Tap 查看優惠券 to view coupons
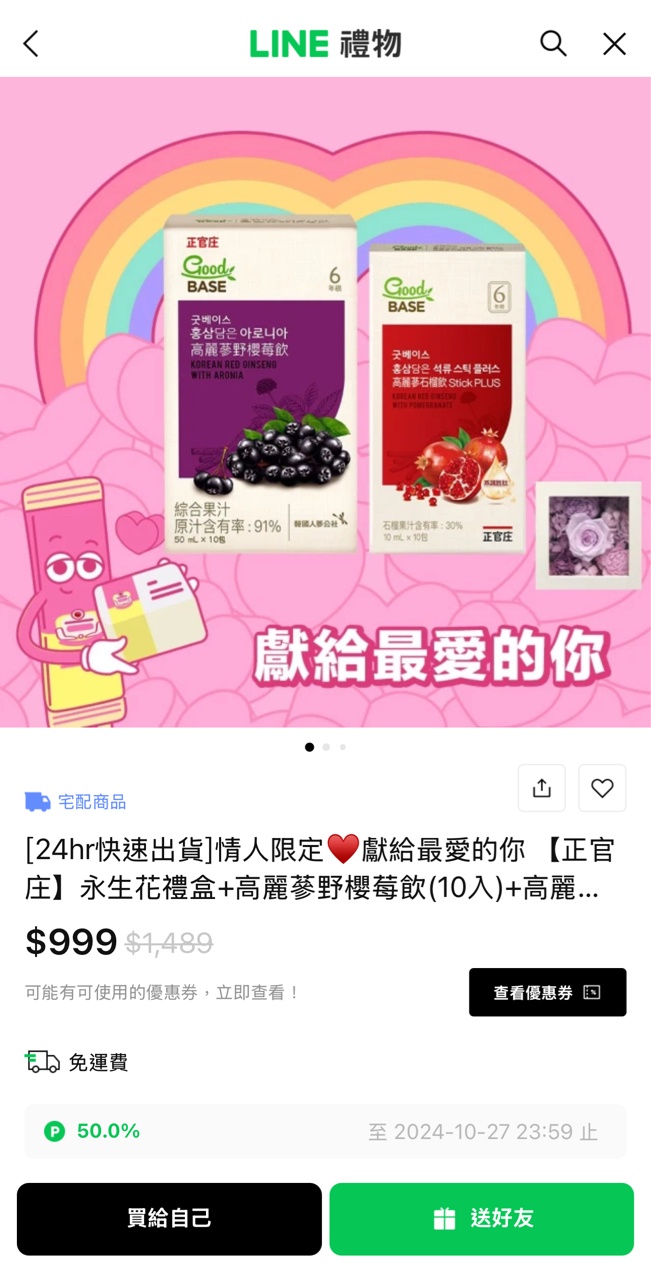Screen dimensions: 651x1280 coord(547,992)
